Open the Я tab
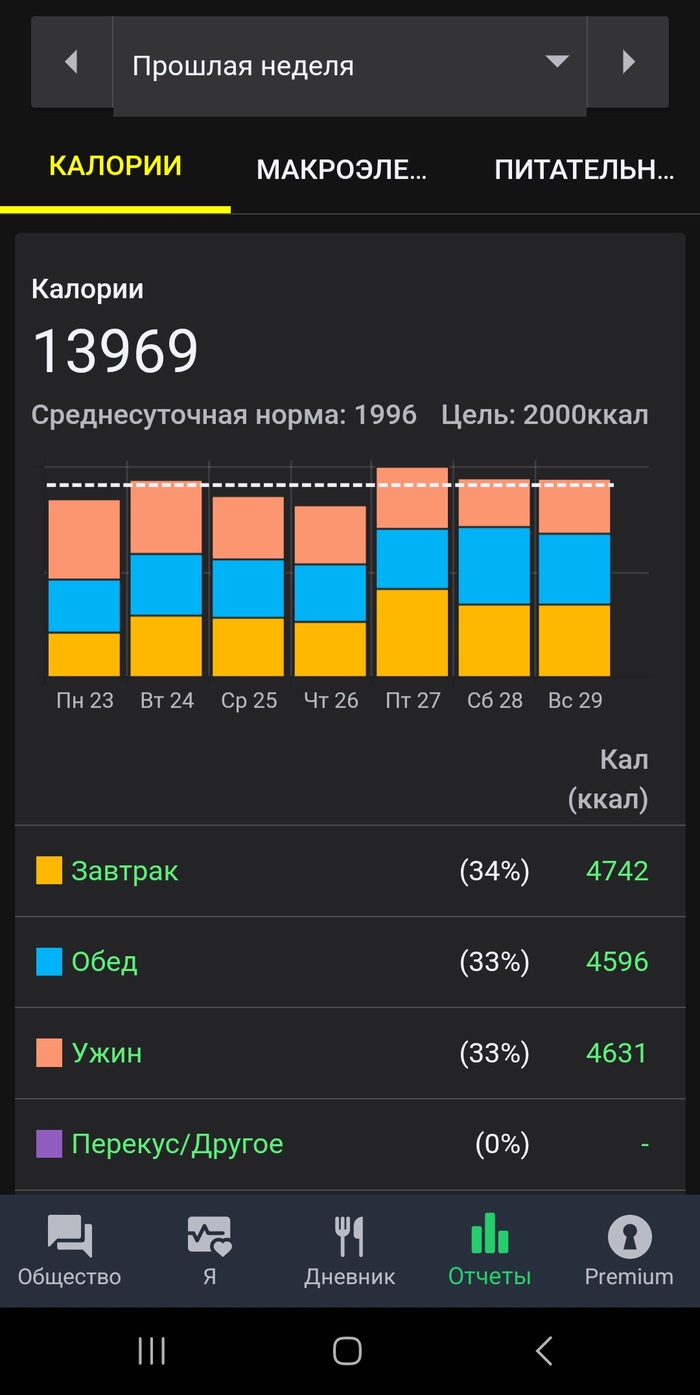Viewport: 700px width, 1395px height. 209,1250
